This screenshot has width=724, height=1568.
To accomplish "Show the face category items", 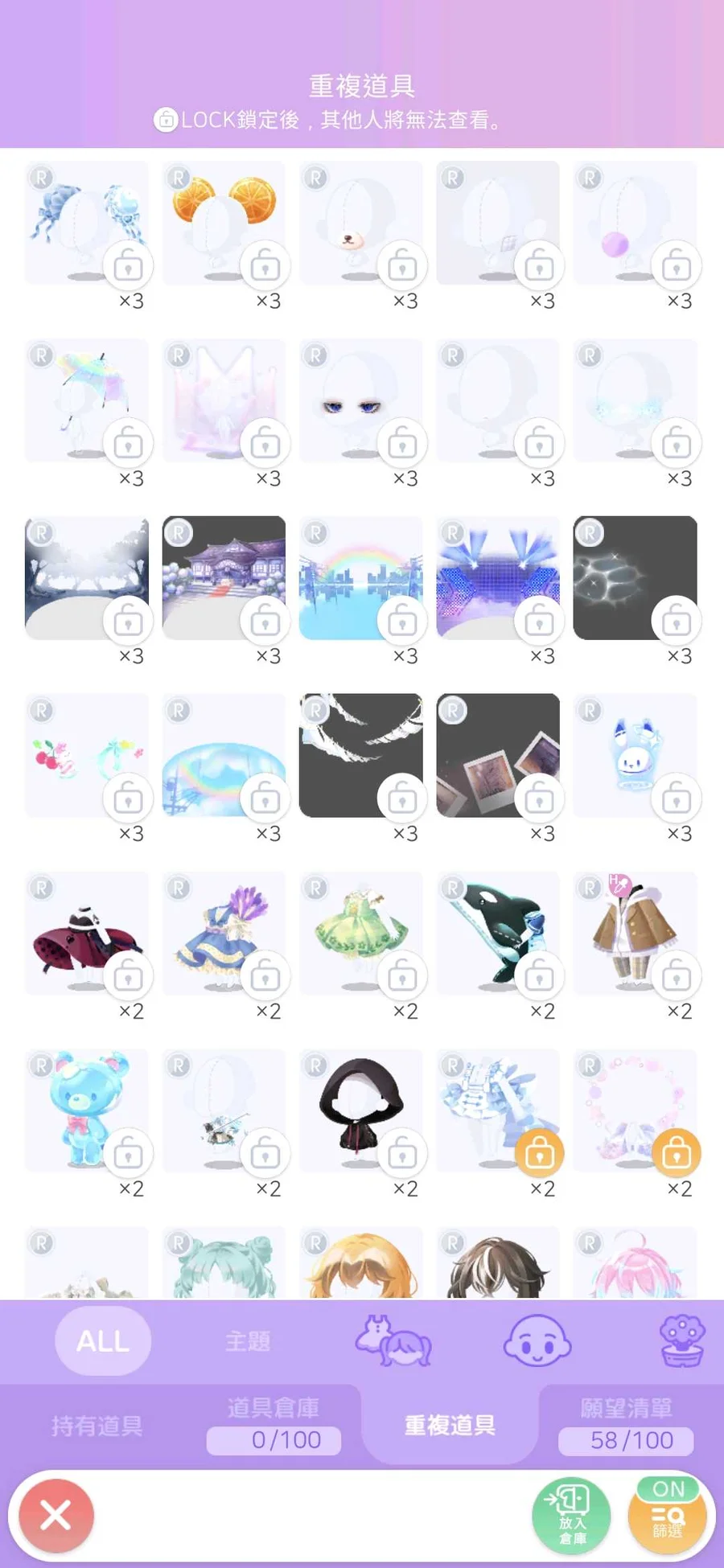I will click(537, 1340).
